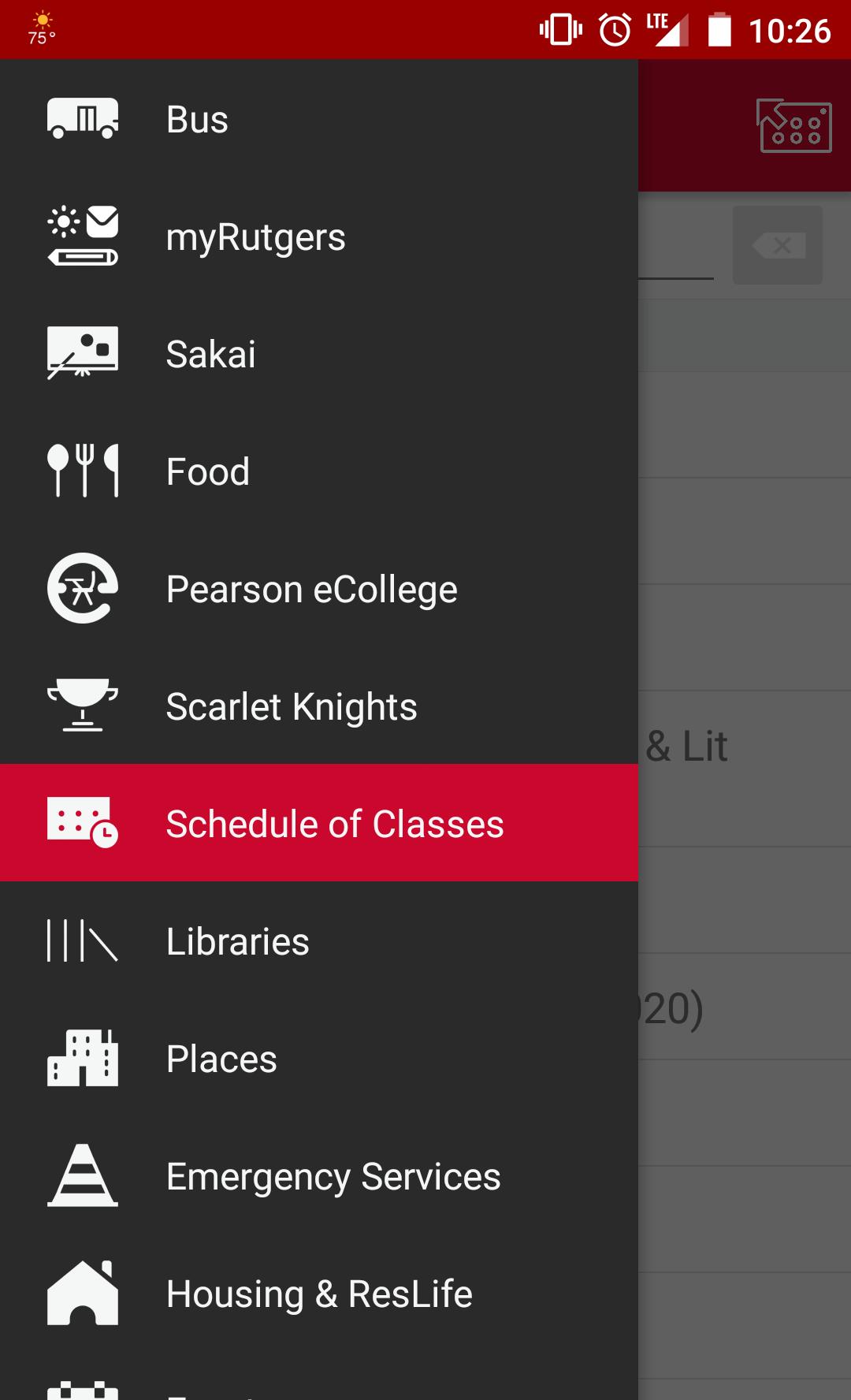Tap the myRutgers mail-and-pencil icon

click(83, 236)
